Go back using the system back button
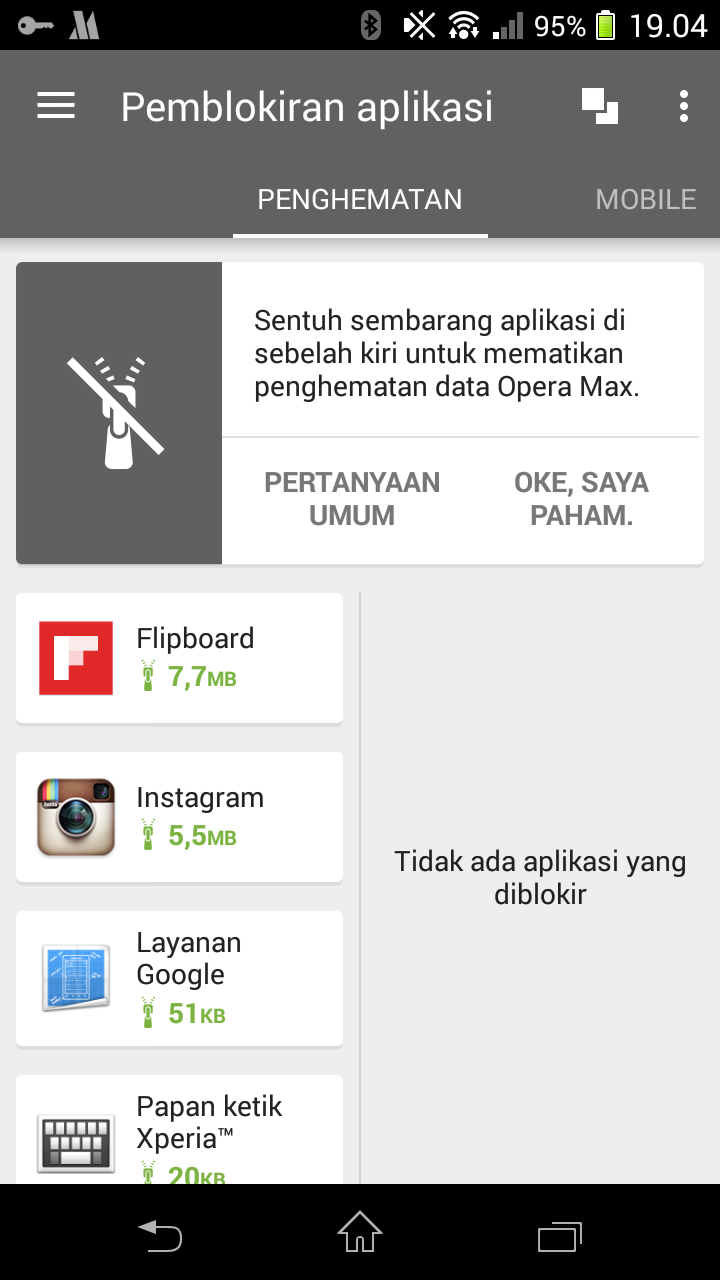This screenshot has height=1280, width=720. click(x=160, y=1236)
